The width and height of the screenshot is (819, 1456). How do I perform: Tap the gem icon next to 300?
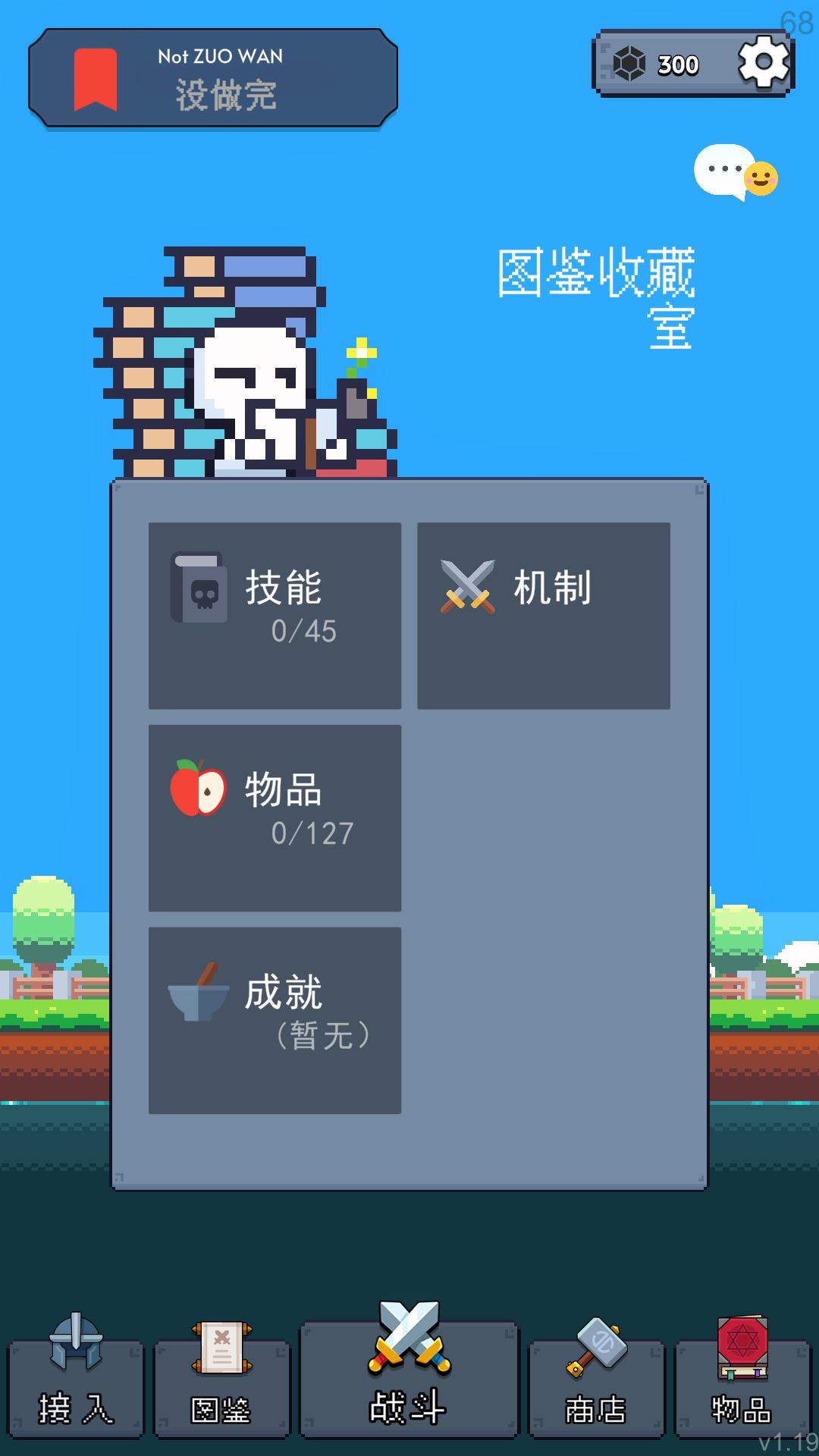631,64
